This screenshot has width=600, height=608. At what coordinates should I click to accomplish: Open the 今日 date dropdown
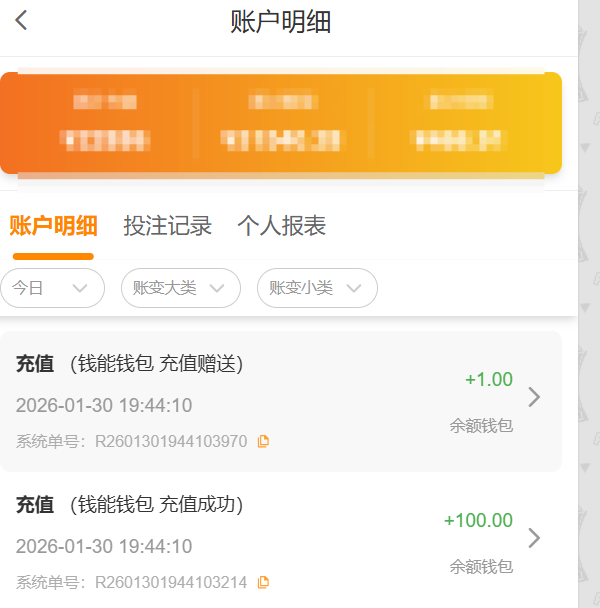[x=52, y=288]
